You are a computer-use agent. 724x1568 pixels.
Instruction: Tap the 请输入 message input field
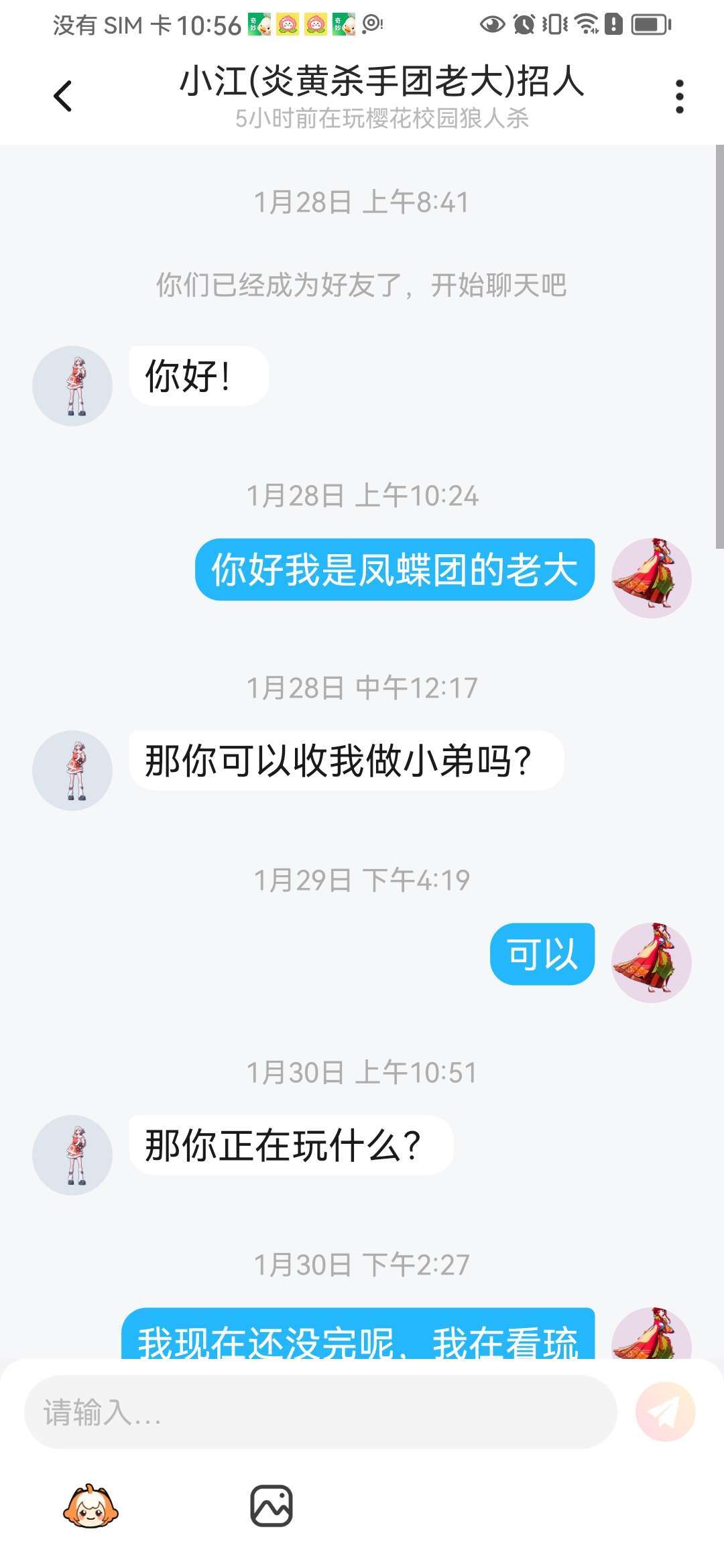pyautogui.click(x=320, y=1412)
